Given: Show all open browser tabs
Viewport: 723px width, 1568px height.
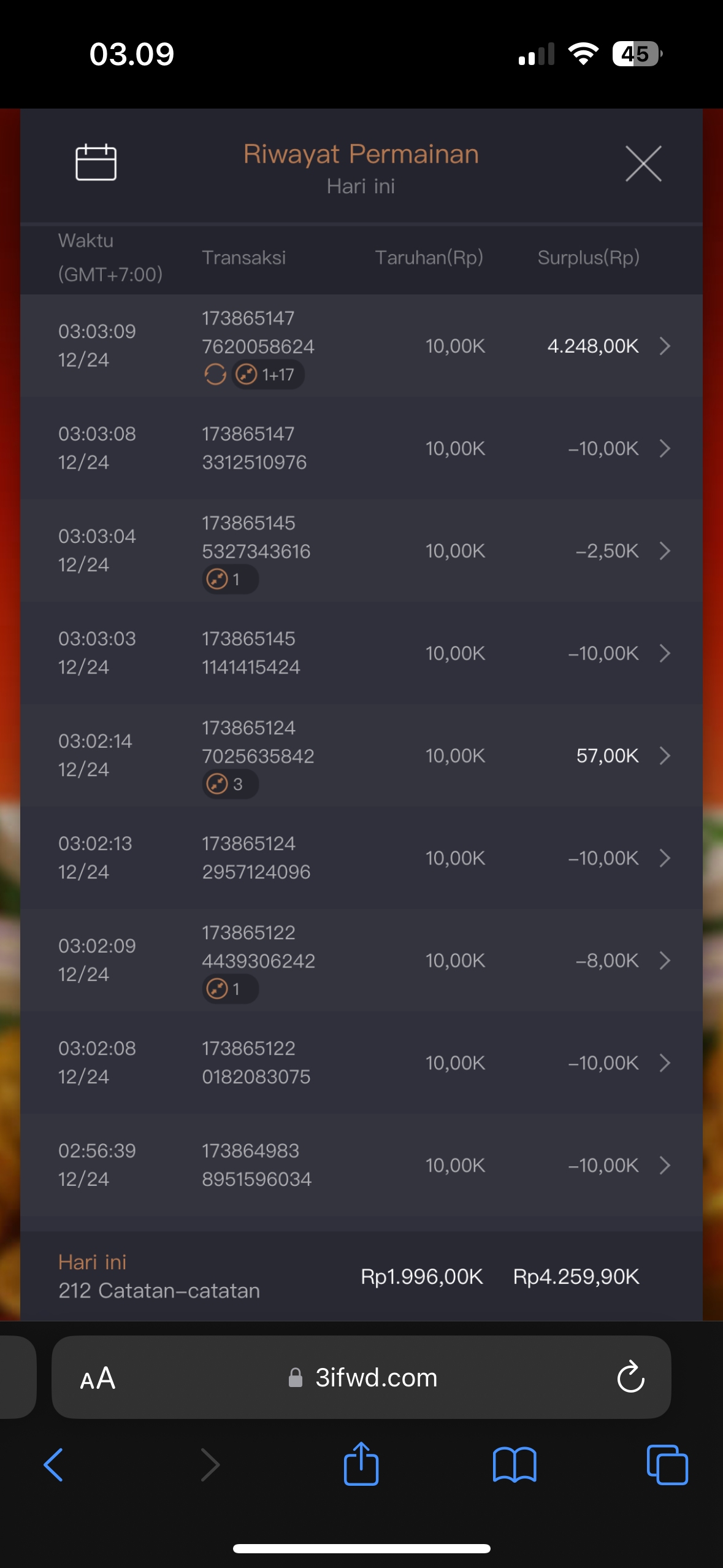Looking at the screenshot, I should coord(667,1465).
